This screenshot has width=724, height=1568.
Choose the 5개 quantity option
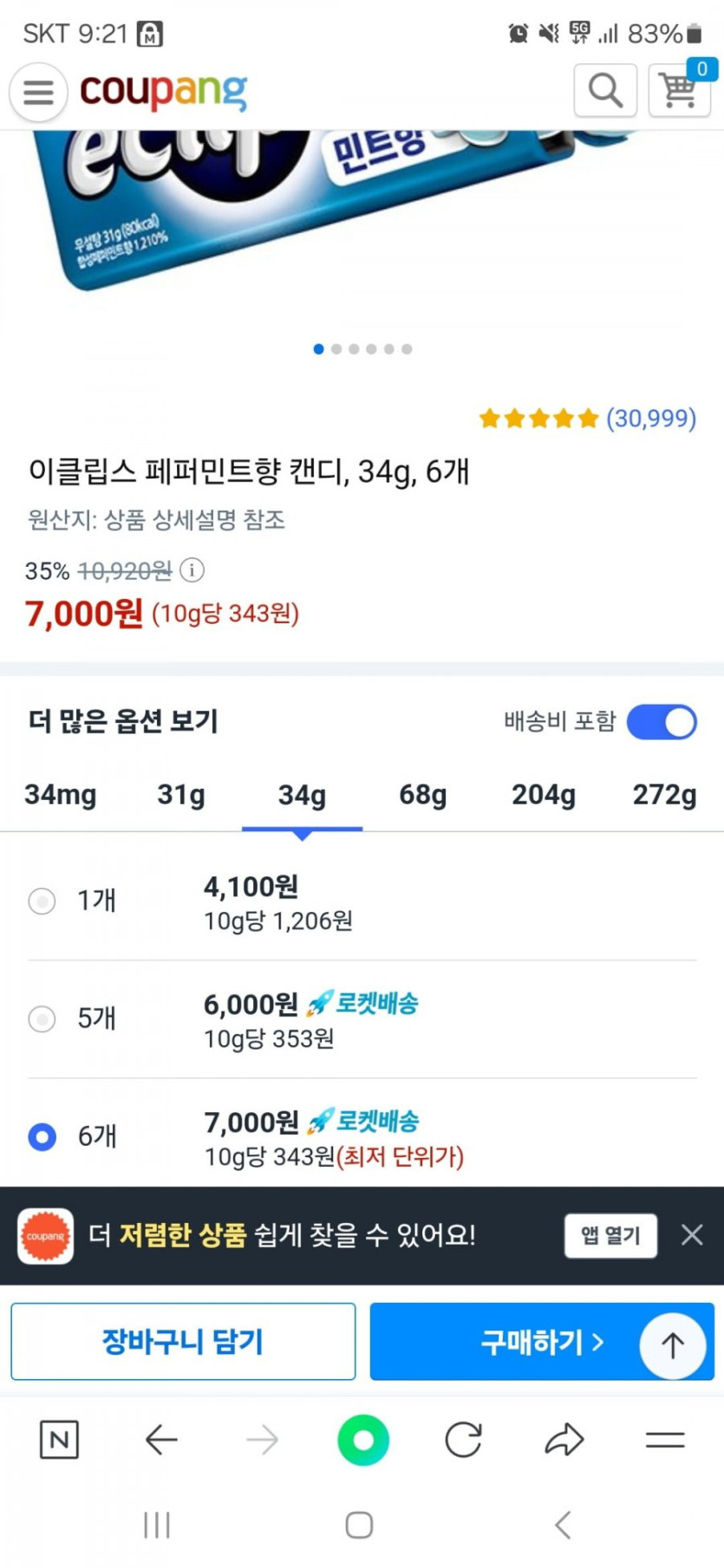click(42, 1018)
